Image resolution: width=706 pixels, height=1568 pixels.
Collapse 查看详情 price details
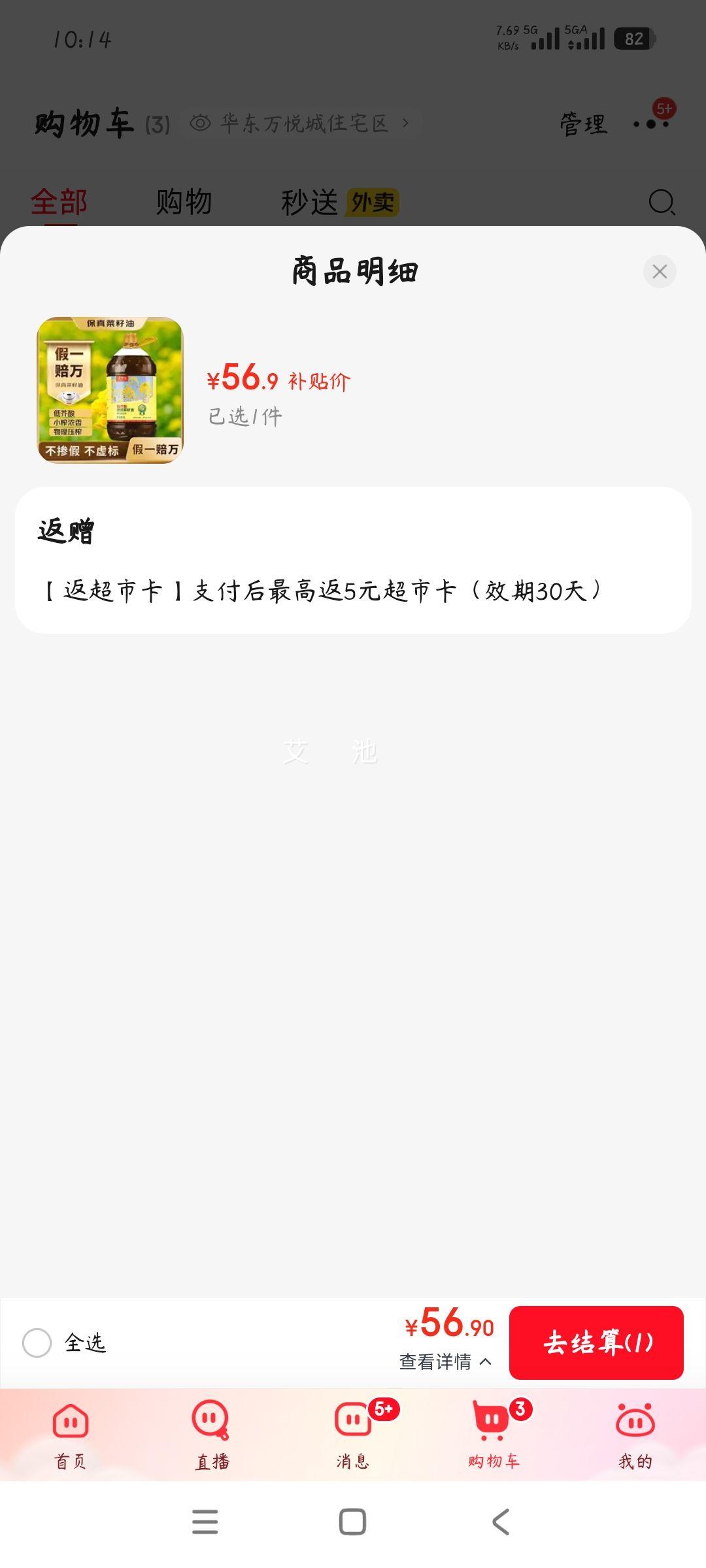[445, 1362]
